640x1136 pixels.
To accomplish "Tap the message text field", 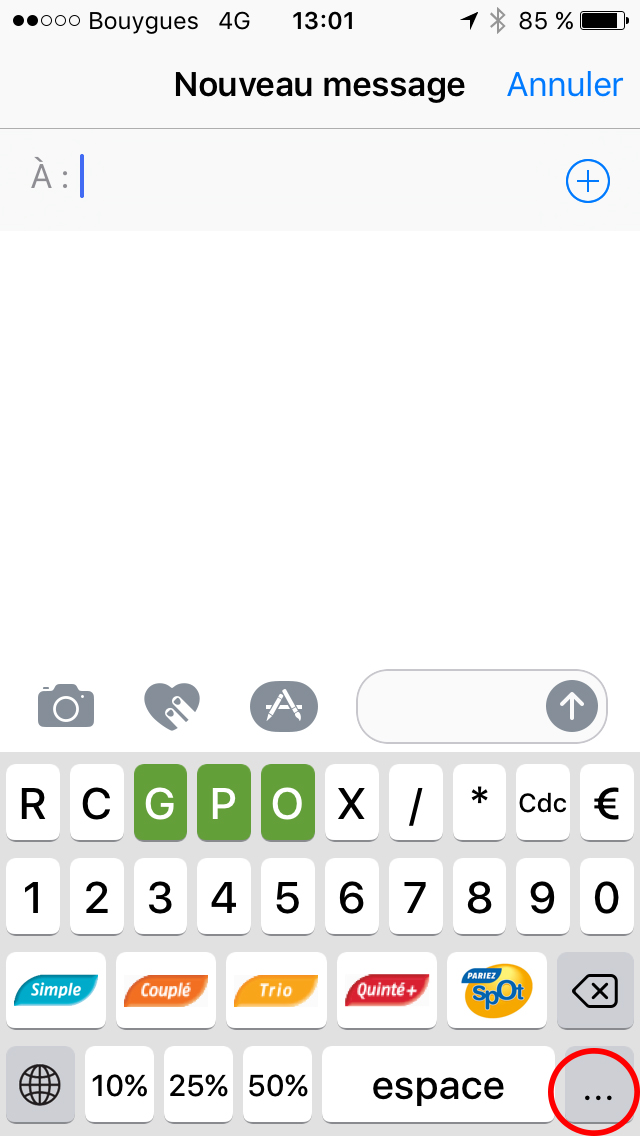I will pos(450,707).
